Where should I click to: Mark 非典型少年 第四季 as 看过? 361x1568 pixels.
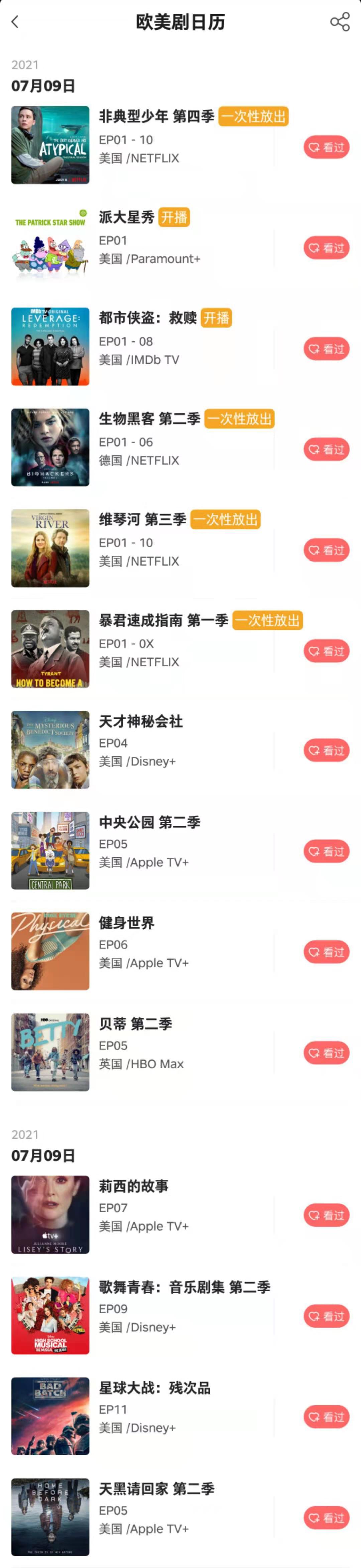tap(326, 147)
